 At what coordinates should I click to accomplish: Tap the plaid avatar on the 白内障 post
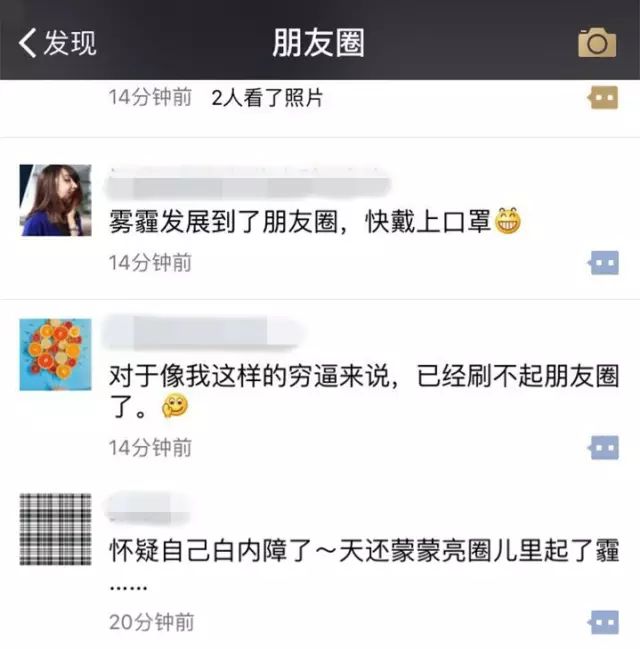pyautogui.click(x=55, y=528)
